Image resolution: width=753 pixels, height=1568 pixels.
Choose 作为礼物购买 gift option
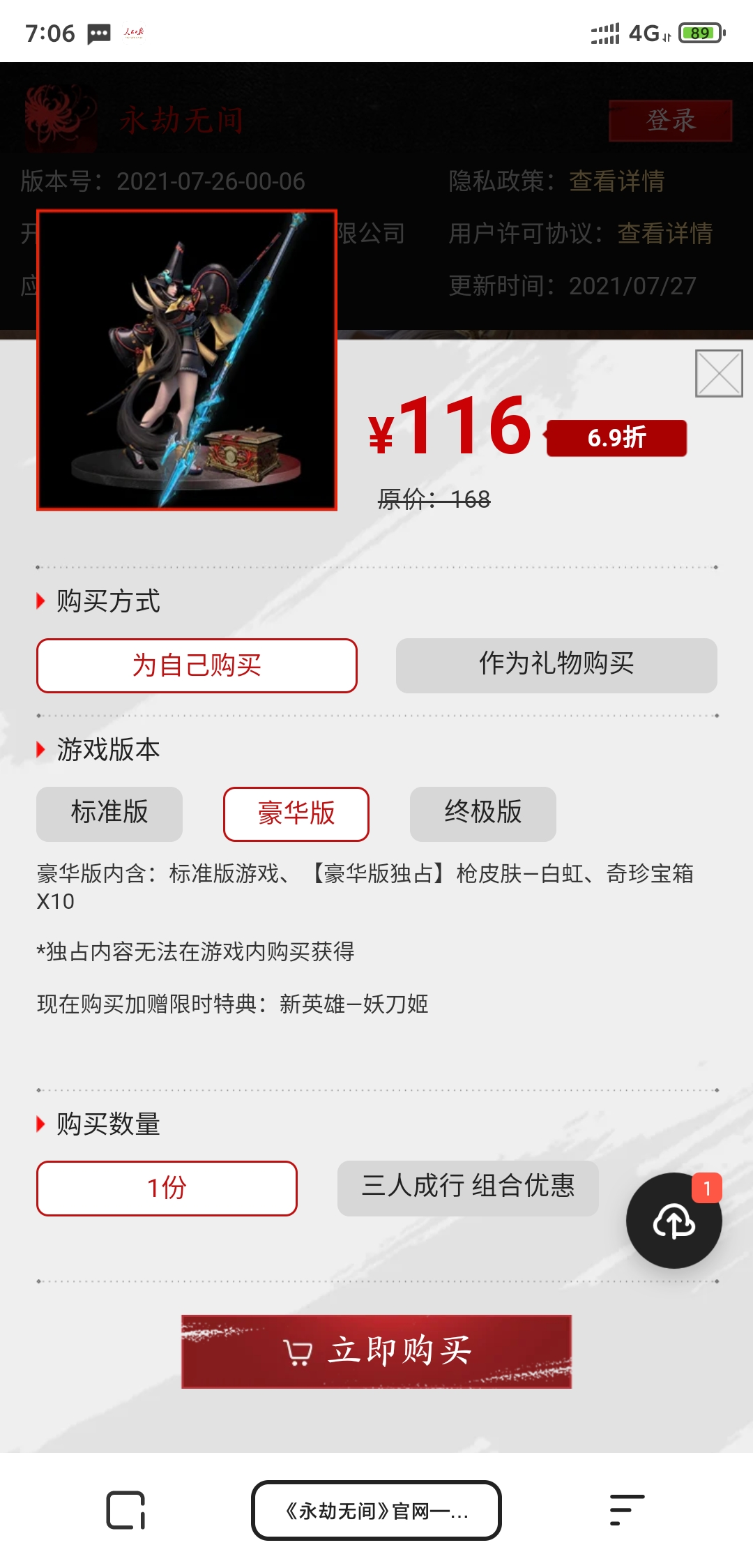pos(556,665)
